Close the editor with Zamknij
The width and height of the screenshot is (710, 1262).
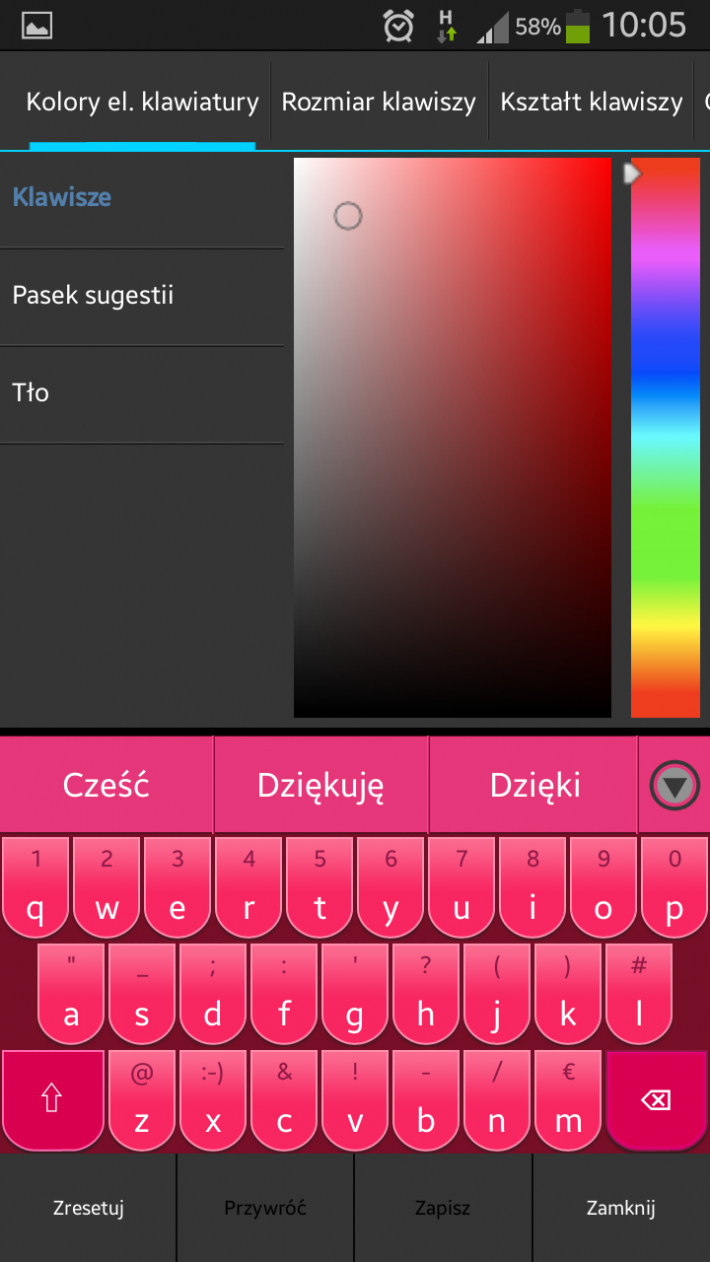tap(621, 1208)
